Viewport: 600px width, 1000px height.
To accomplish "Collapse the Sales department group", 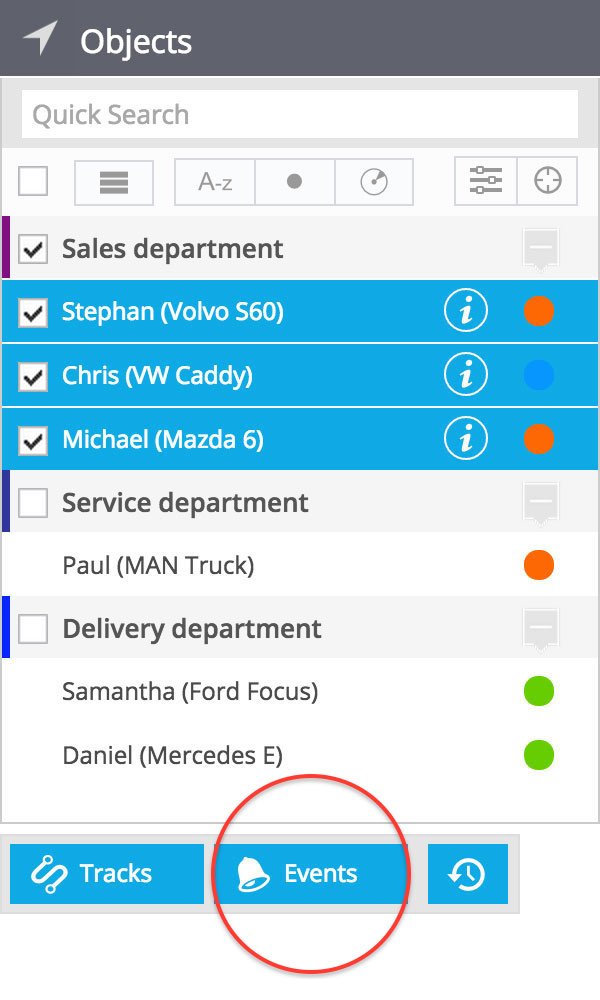I will point(541,247).
